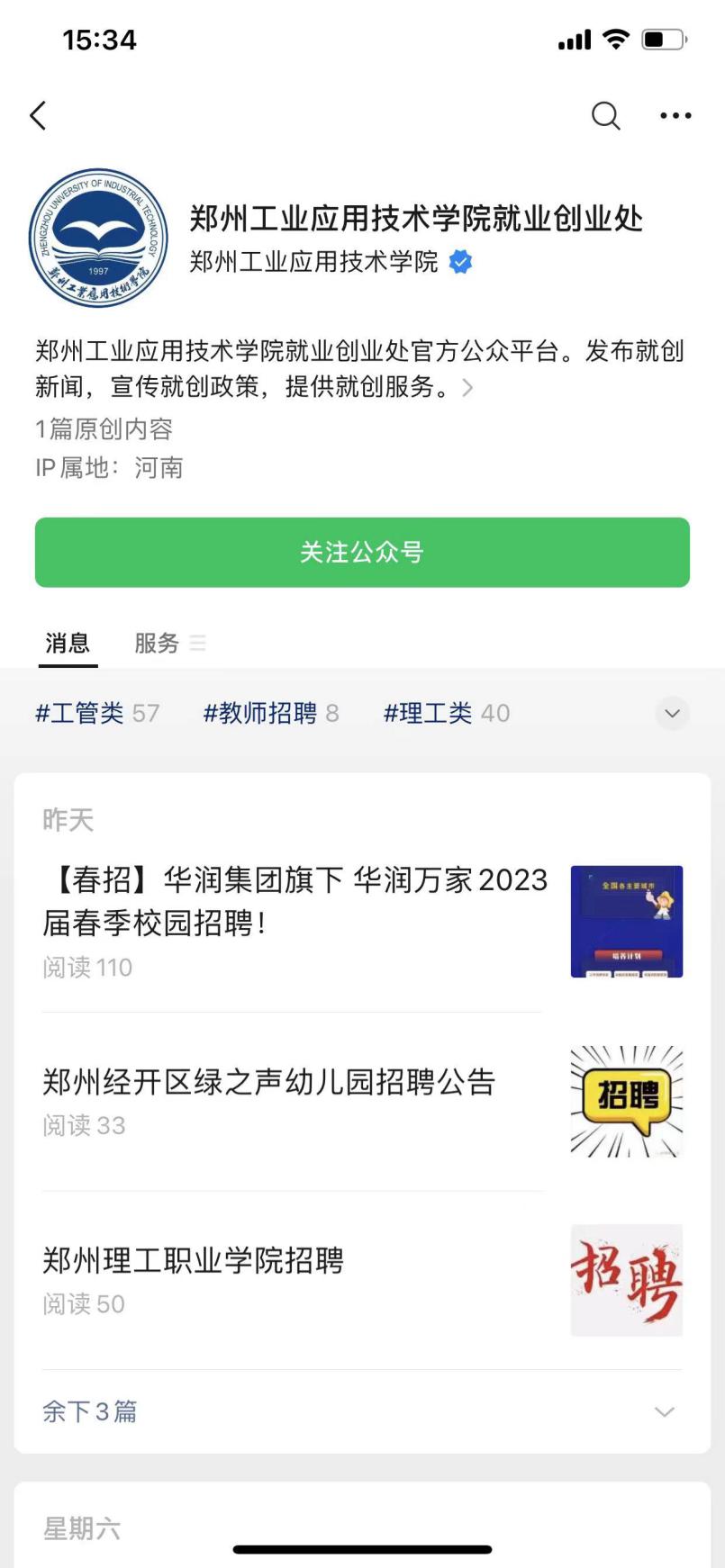
Task: Expand the tag list dropdown arrow
Action: pos(672,714)
